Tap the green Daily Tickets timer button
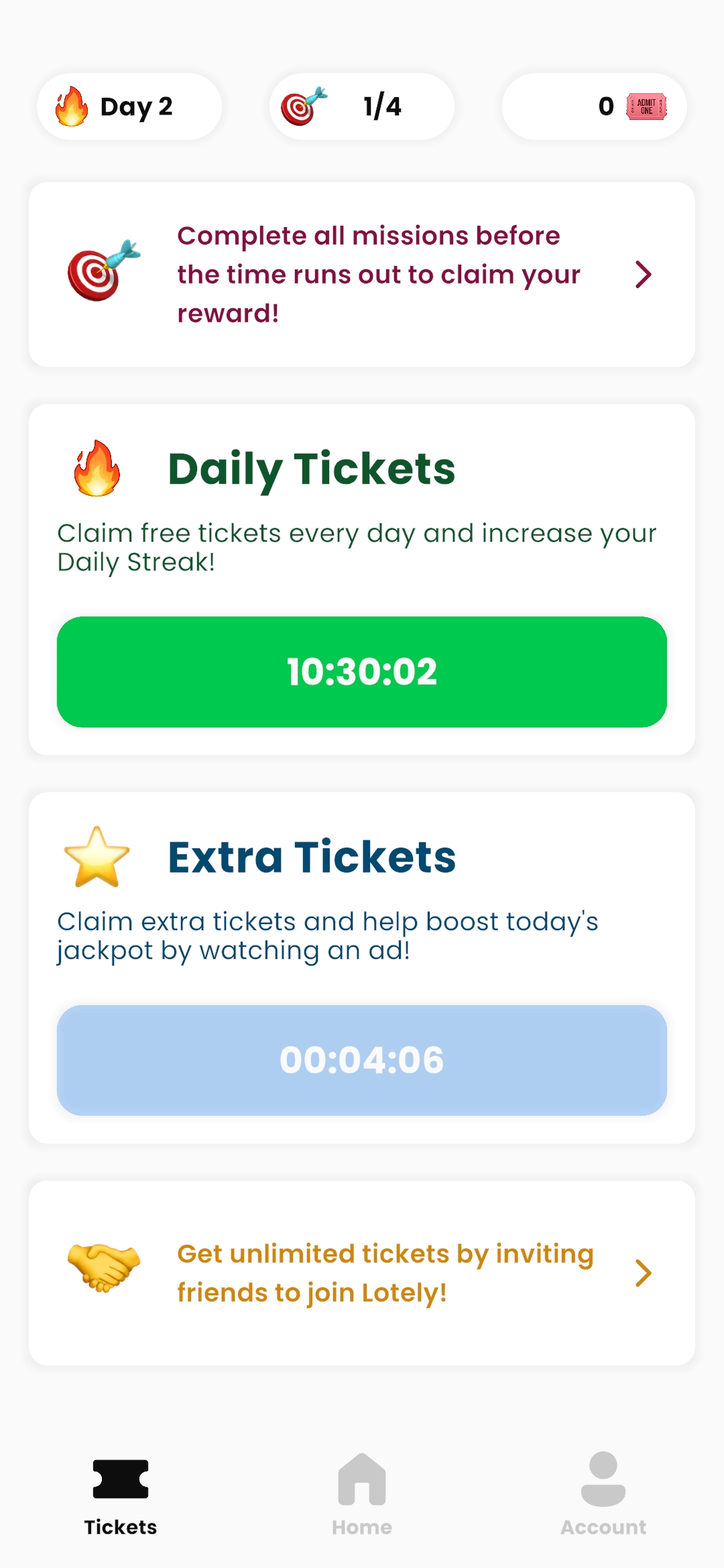The width and height of the screenshot is (724, 1568). [x=361, y=671]
